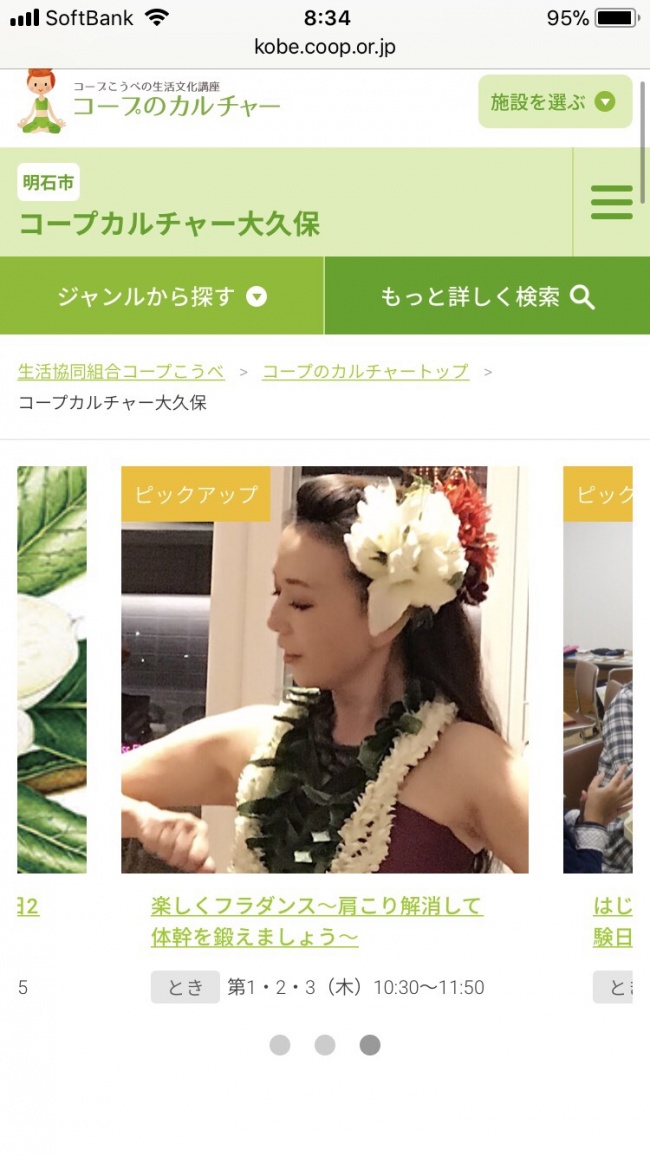Open 生活協同組合コープこうべ breadcrumb link
Image resolution: width=650 pixels, height=1156 pixels.
(x=120, y=371)
